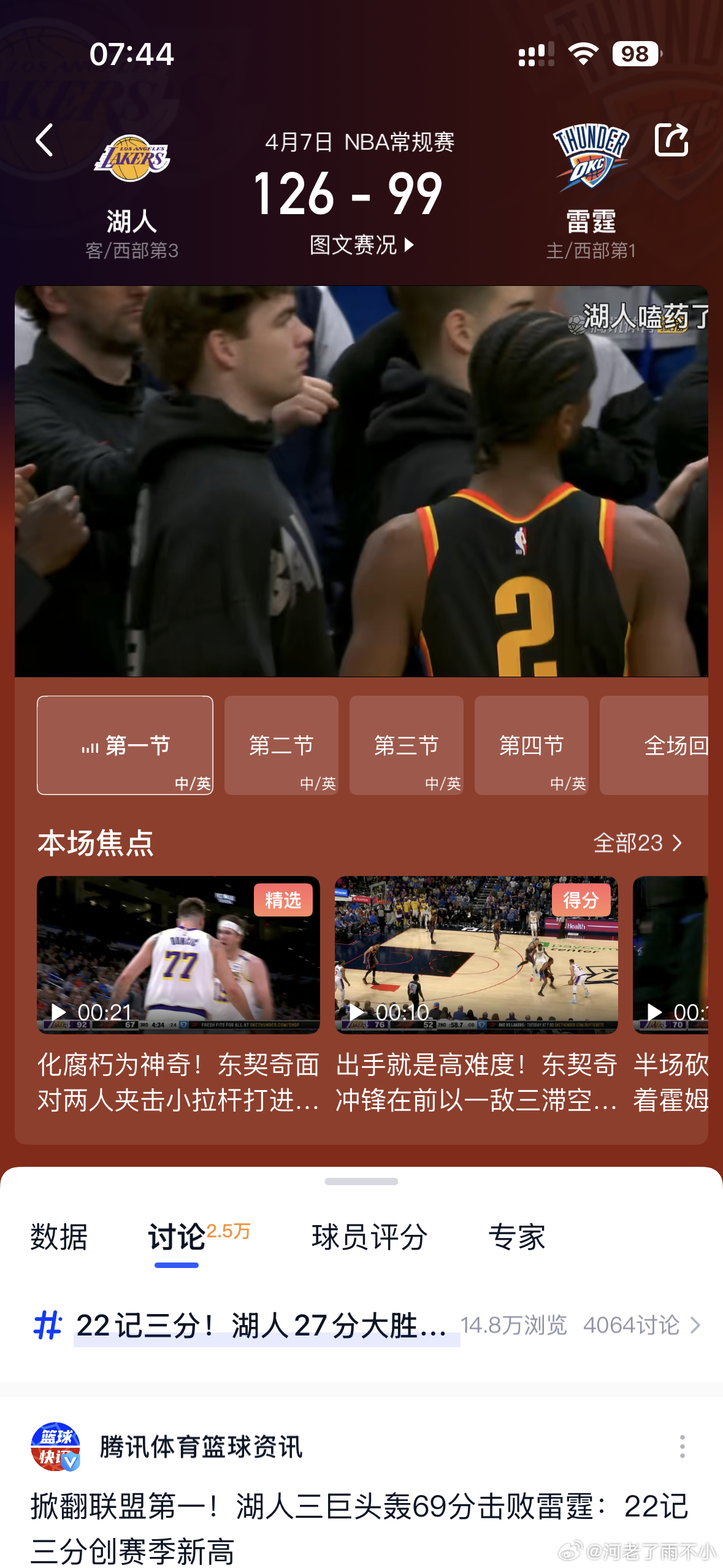
Task: Go back using the top-left arrow
Action: [x=45, y=140]
